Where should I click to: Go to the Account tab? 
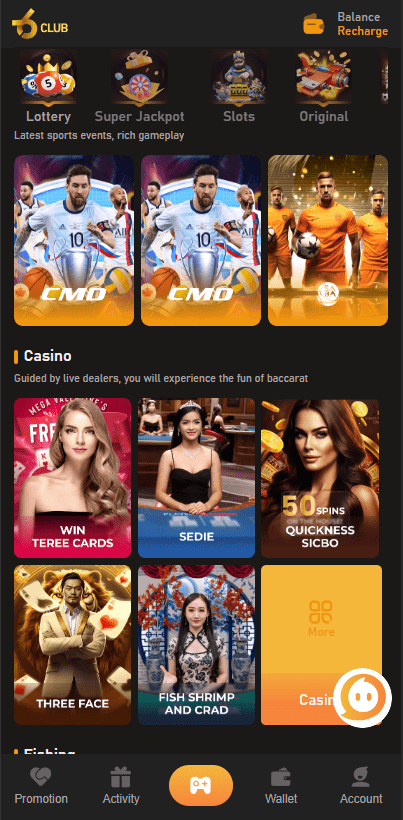tap(361, 785)
